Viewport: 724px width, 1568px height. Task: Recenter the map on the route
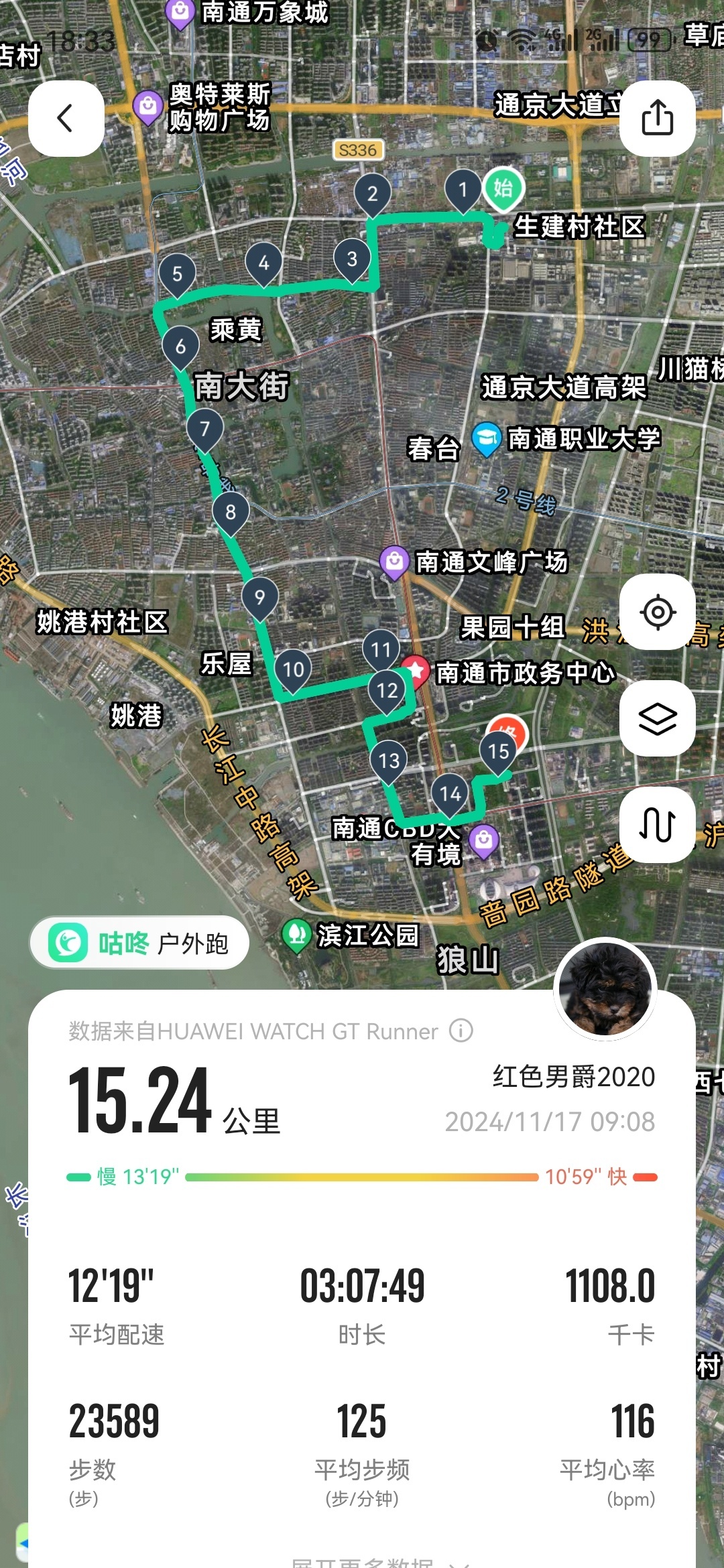(x=657, y=612)
